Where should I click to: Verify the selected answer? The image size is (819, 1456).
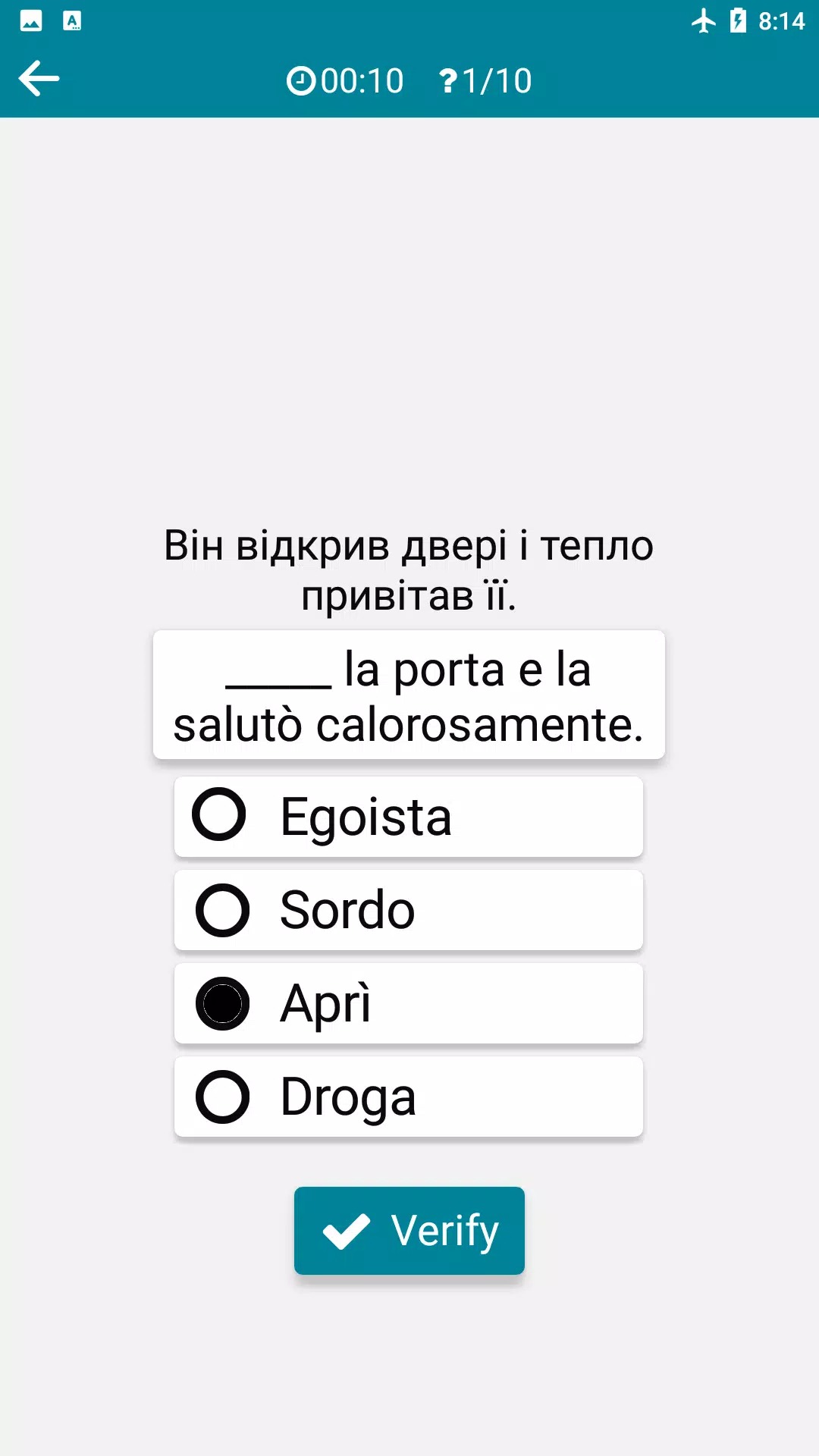(x=409, y=1230)
